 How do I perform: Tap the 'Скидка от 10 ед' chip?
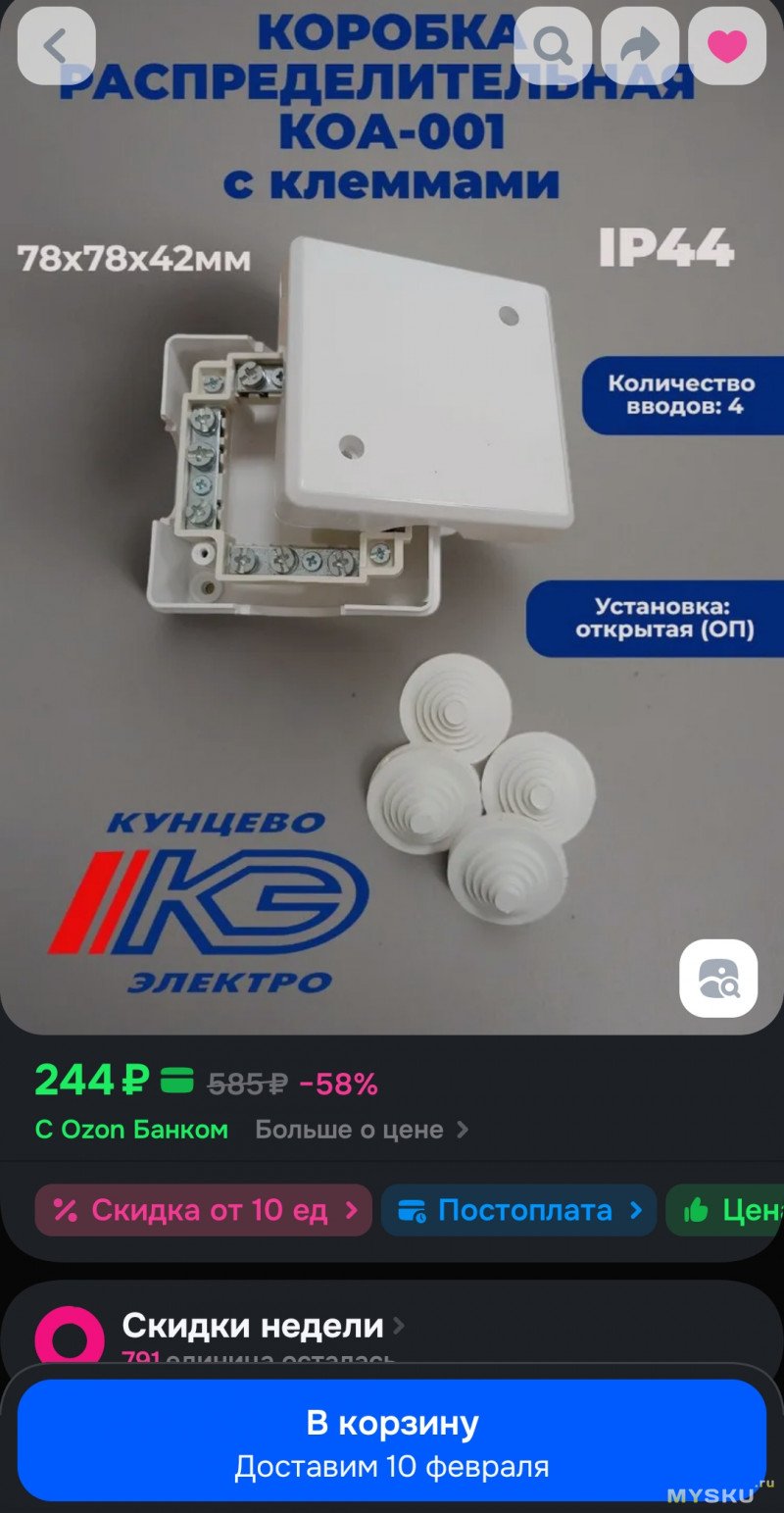[204, 1210]
